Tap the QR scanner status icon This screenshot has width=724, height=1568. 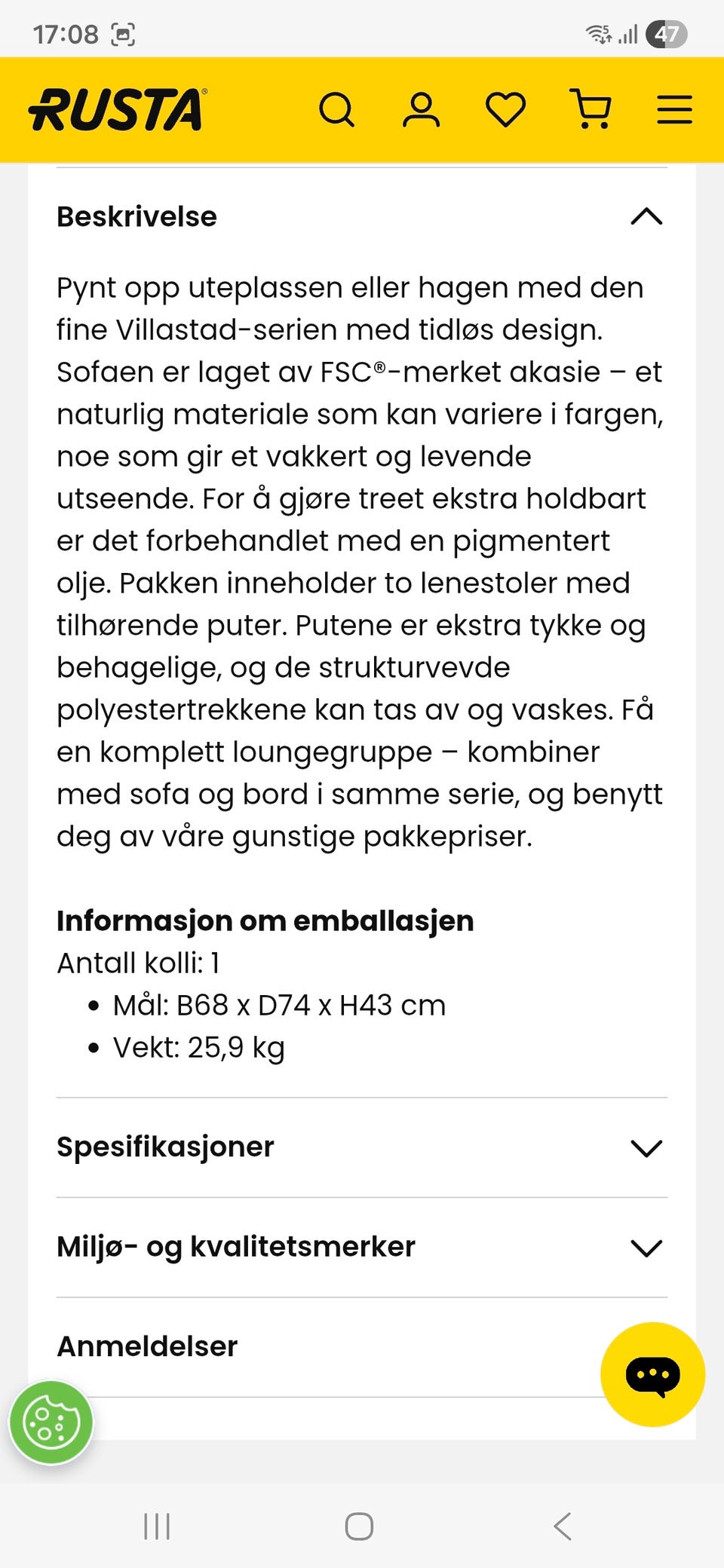click(121, 33)
